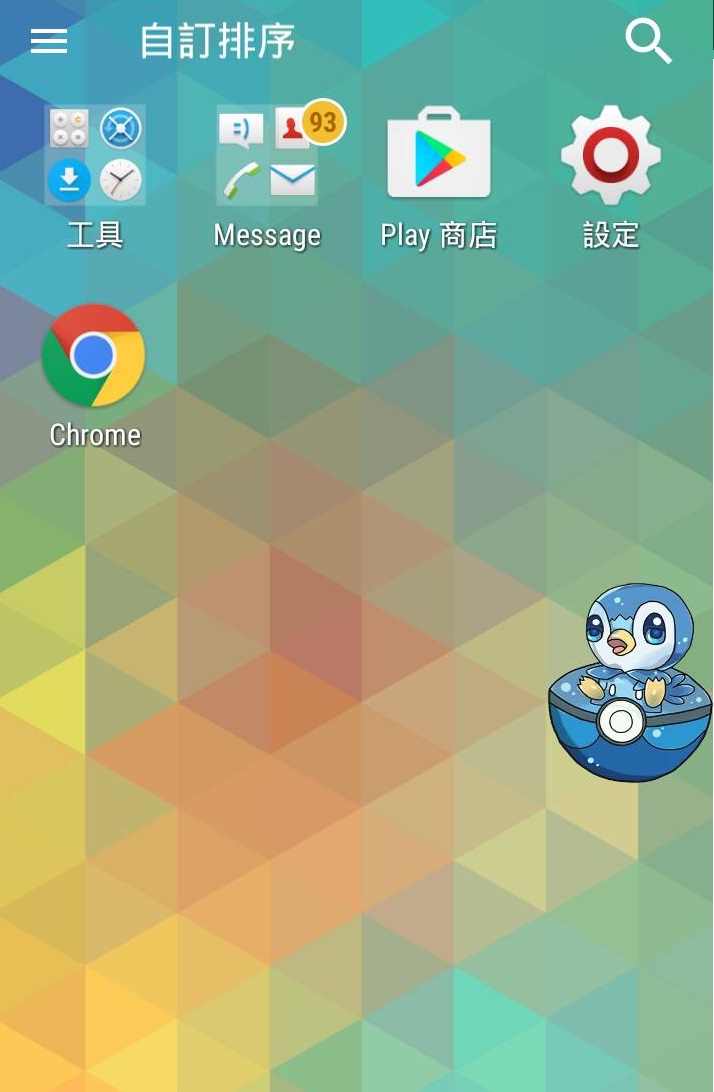Launch Play 商店

pyautogui.click(x=439, y=156)
